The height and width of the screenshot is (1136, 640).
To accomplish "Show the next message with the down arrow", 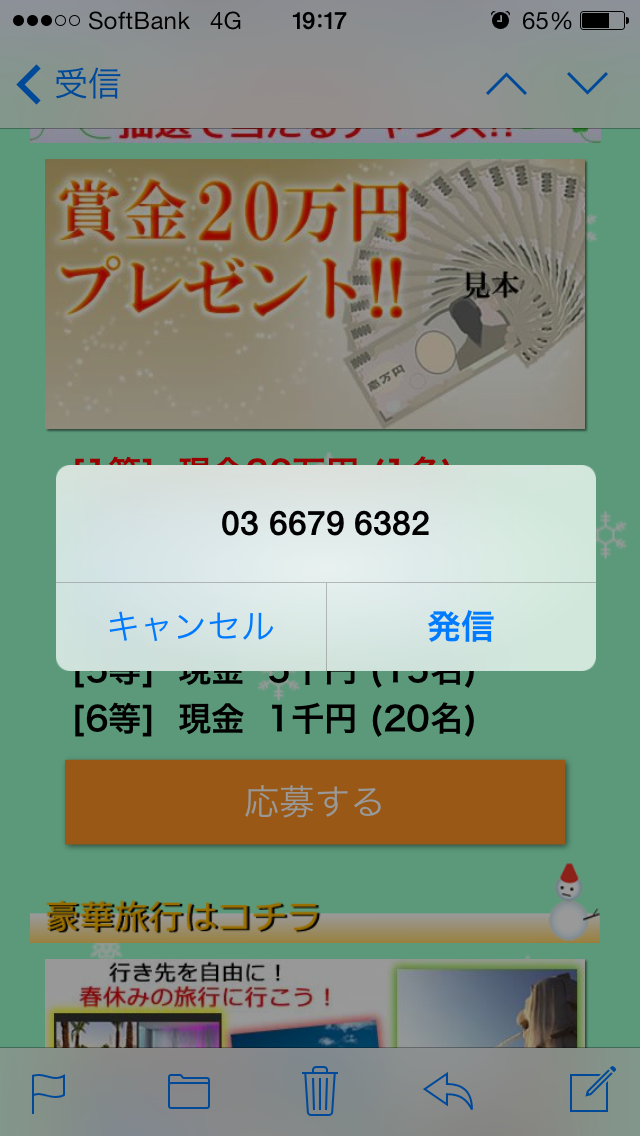I will click(588, 85).
